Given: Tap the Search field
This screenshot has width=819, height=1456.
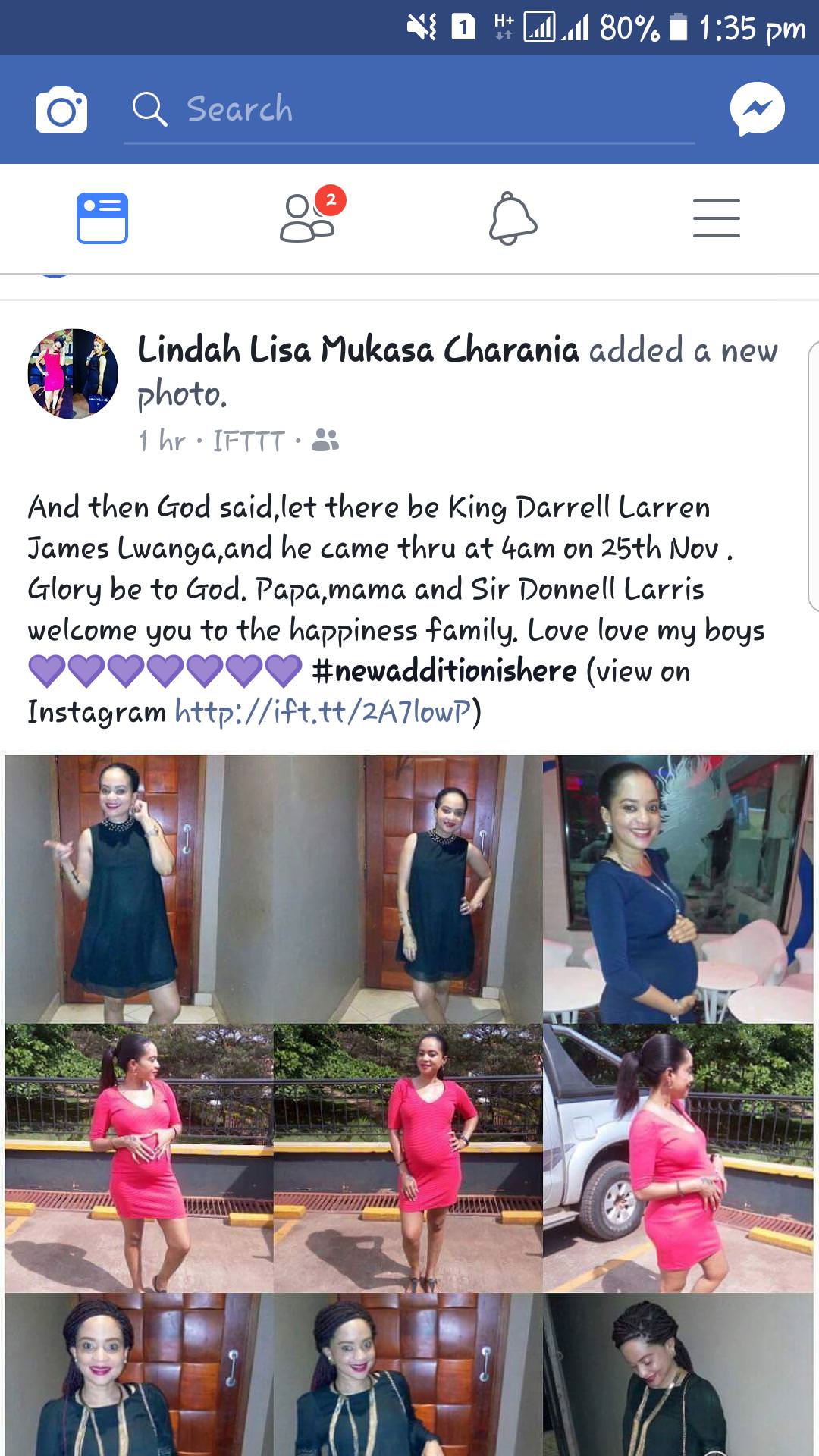Looking at the screenshot, I should tap(409, 110).
